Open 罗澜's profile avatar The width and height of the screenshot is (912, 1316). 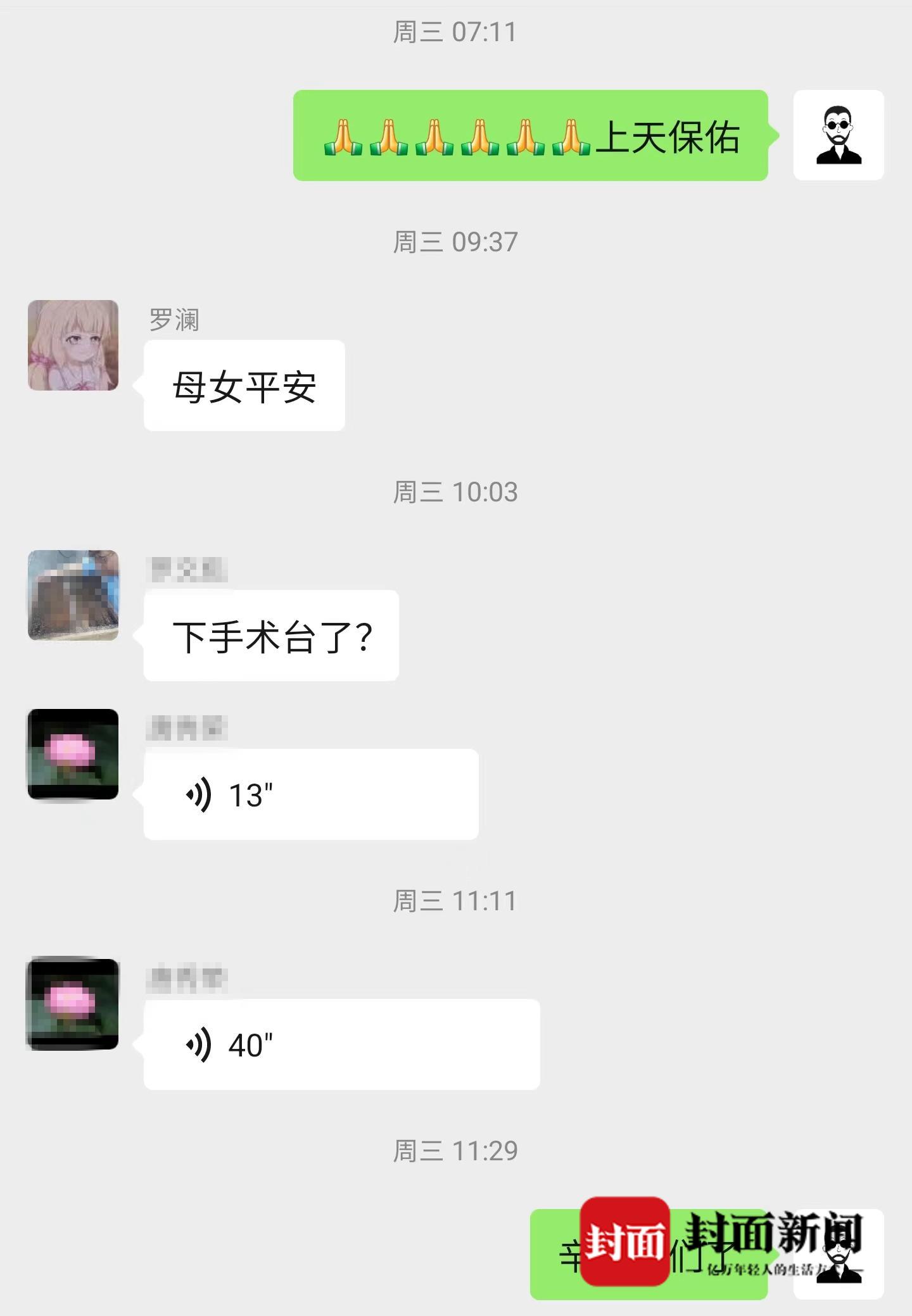[x=73, y=345]
